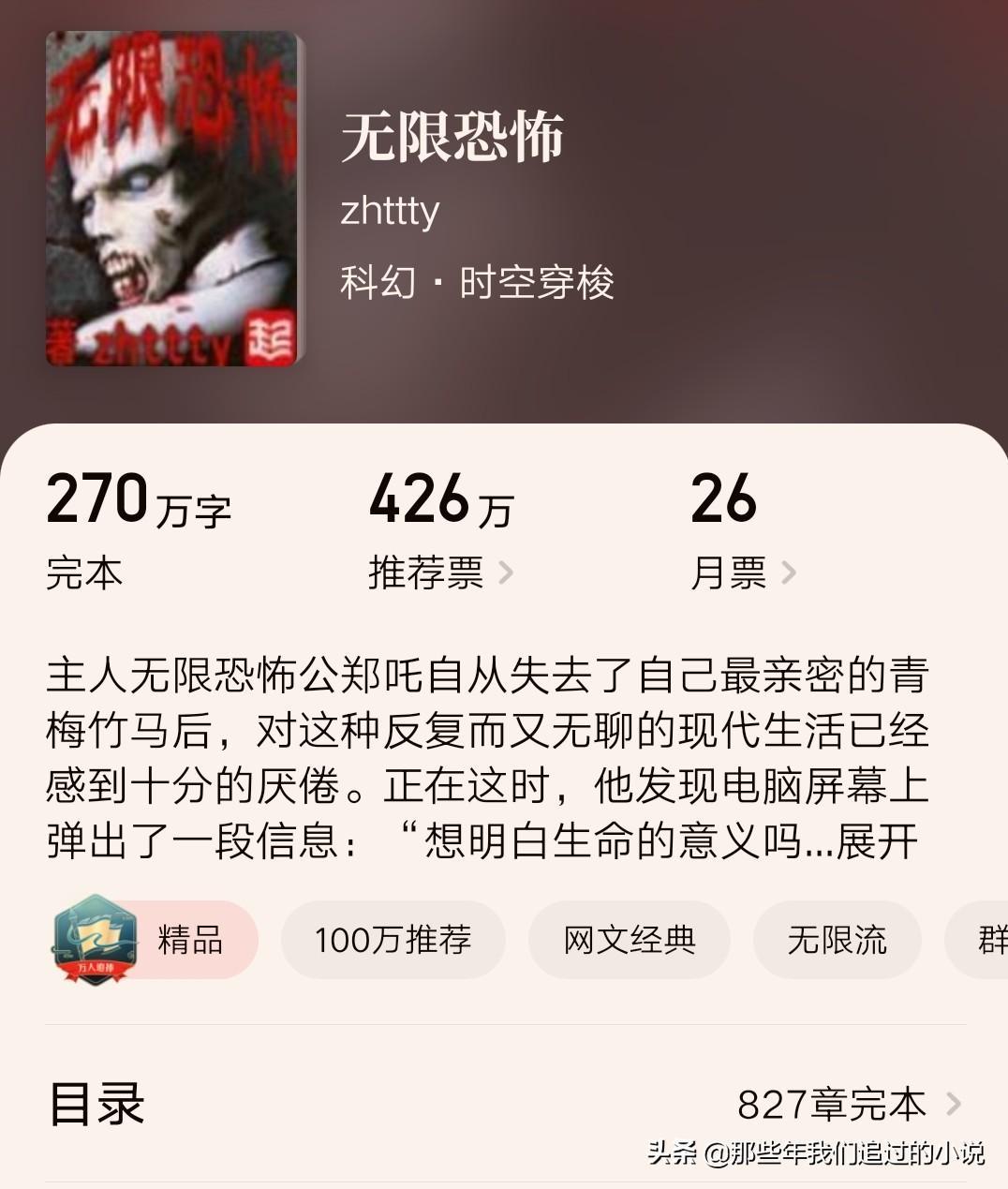Open the 月票 details
This screenshot has height=1189, width=1008.
(x=743, y=572)
